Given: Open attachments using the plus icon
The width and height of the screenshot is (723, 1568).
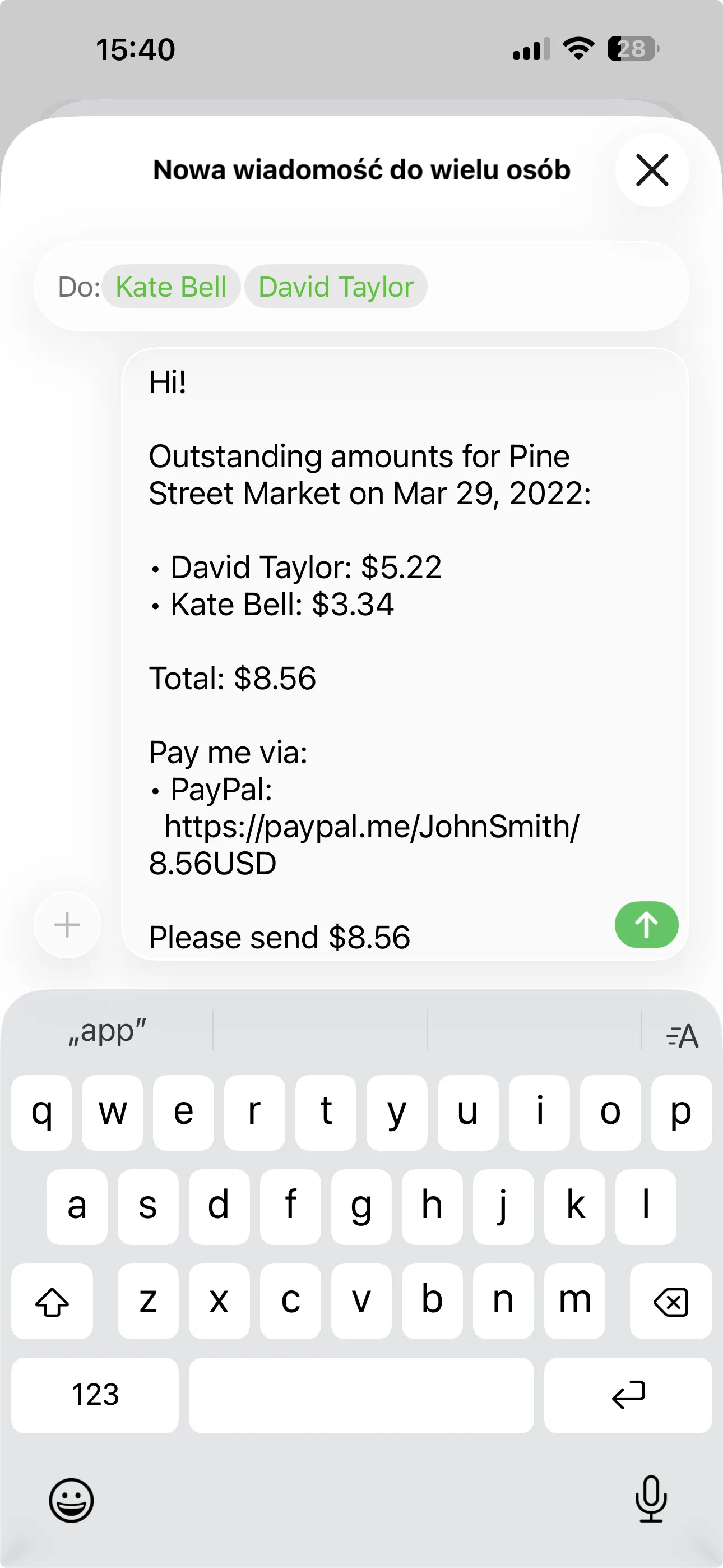Looking at the screenshot, I should pos(67,925).
